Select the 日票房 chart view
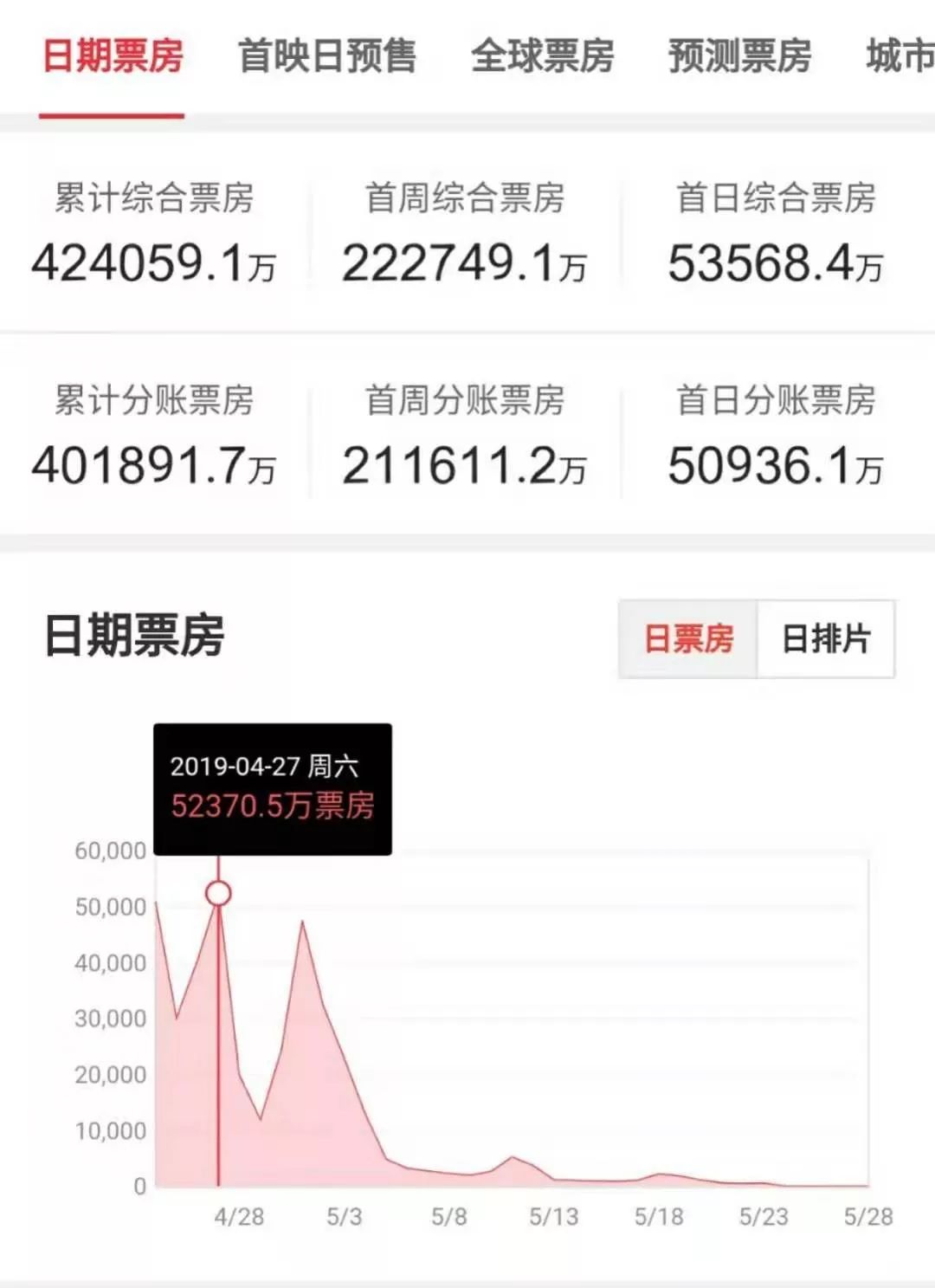 click(688, 639)
